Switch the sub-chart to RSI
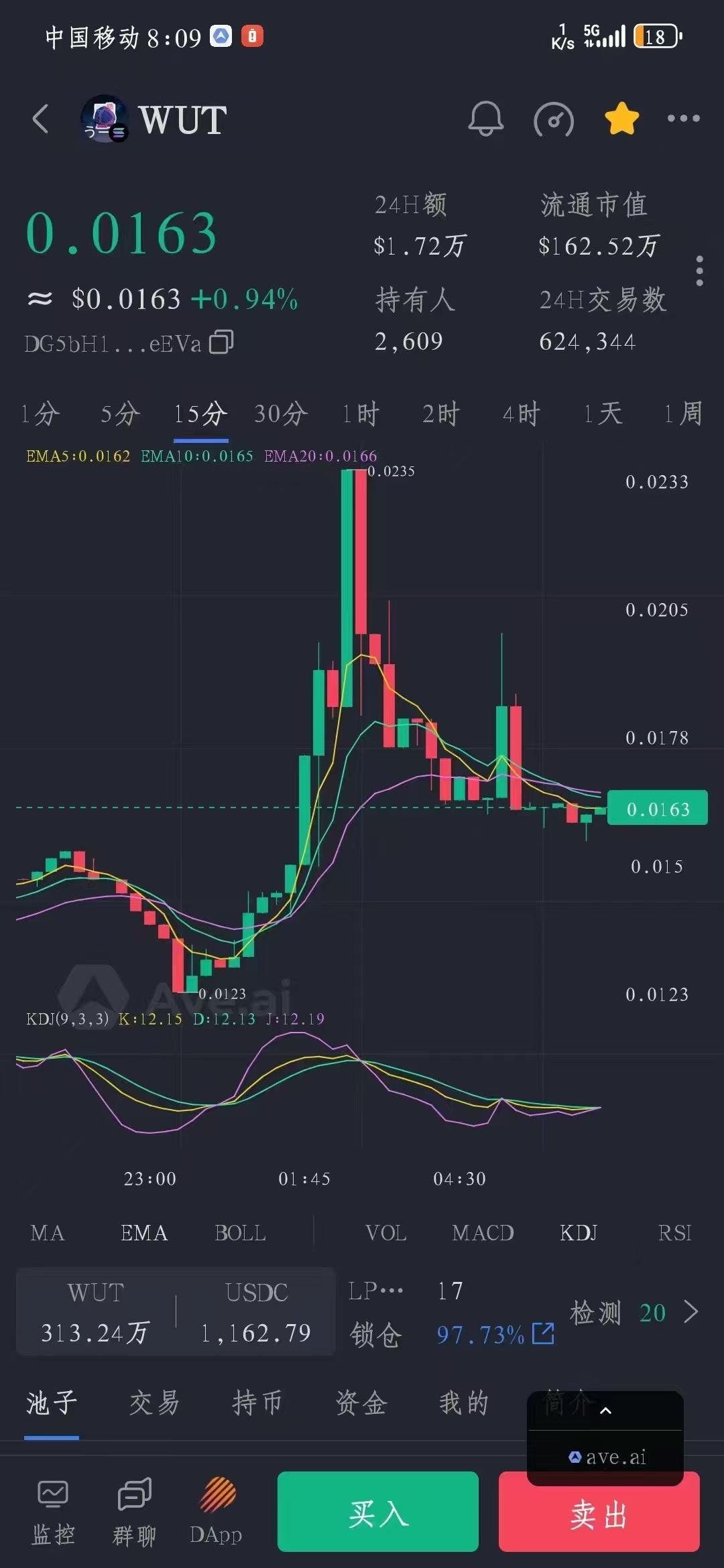Image resolution: width=724 pixels, height=1568 pixels. tap(674, 1233)
